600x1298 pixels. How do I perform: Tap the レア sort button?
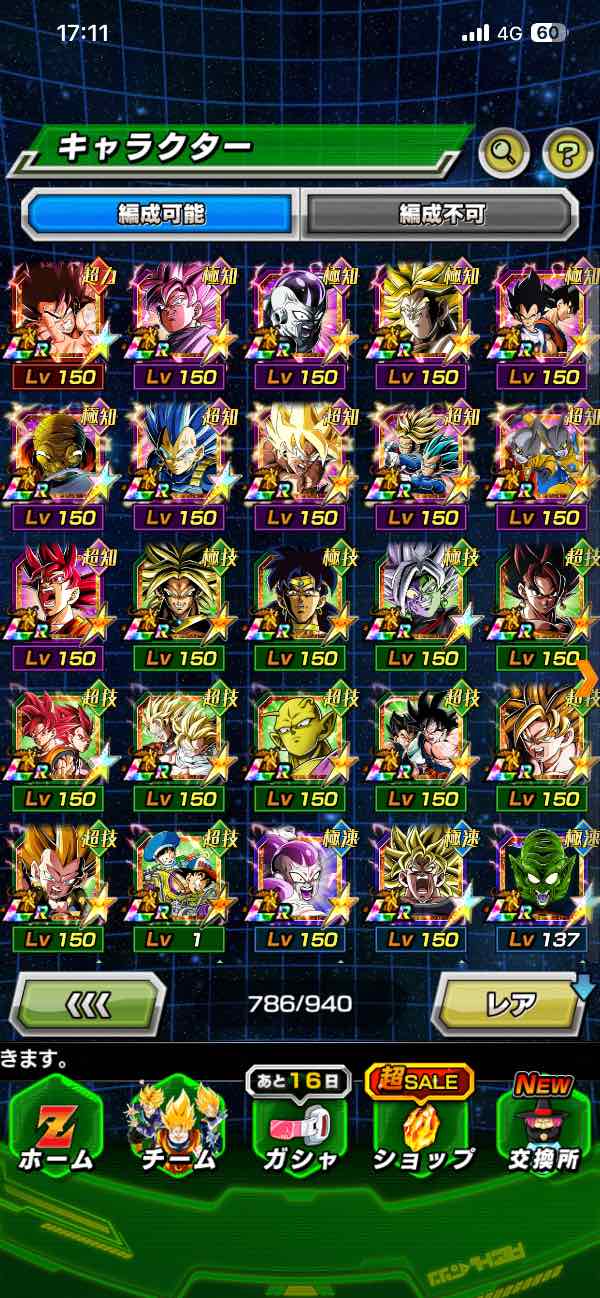point(509,1002)
